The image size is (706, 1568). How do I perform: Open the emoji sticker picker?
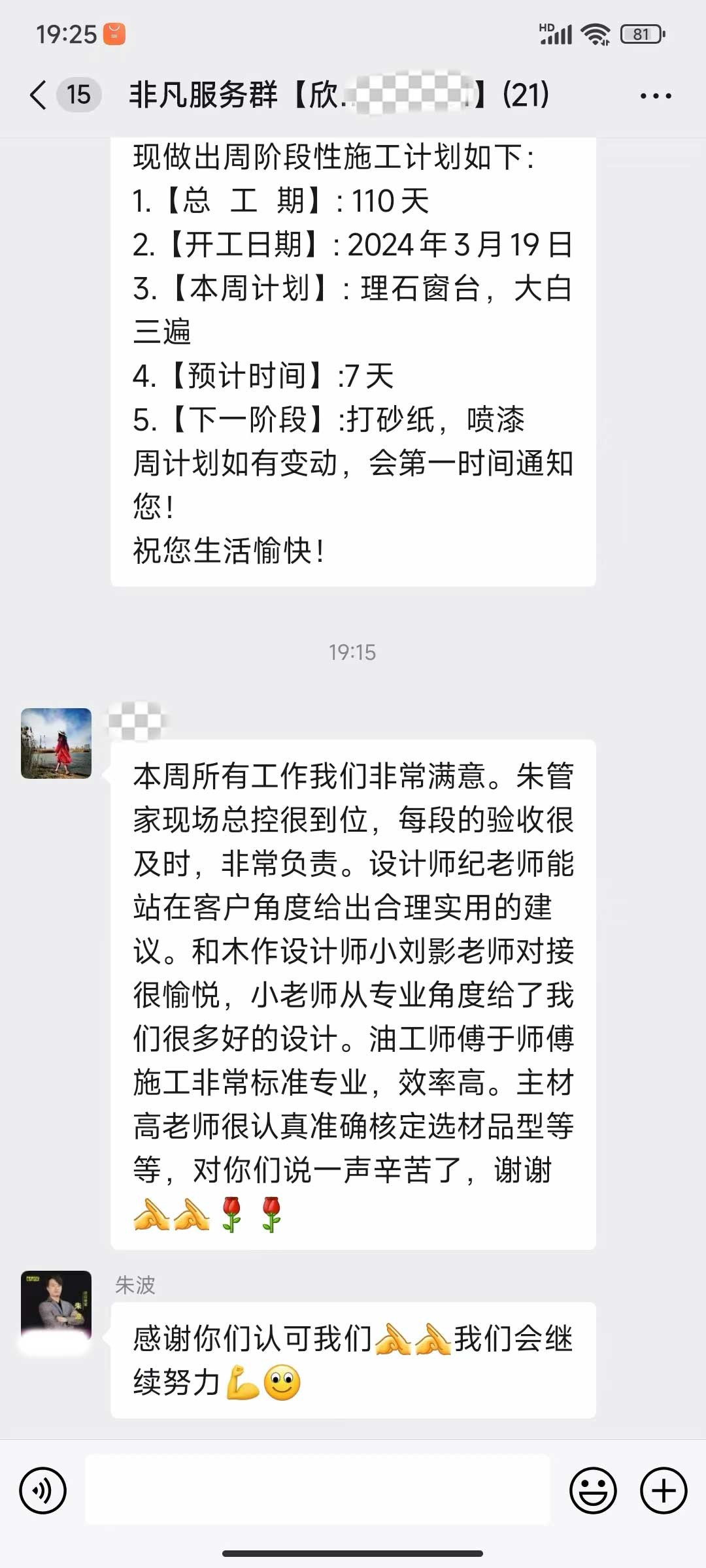point(593,1491)
